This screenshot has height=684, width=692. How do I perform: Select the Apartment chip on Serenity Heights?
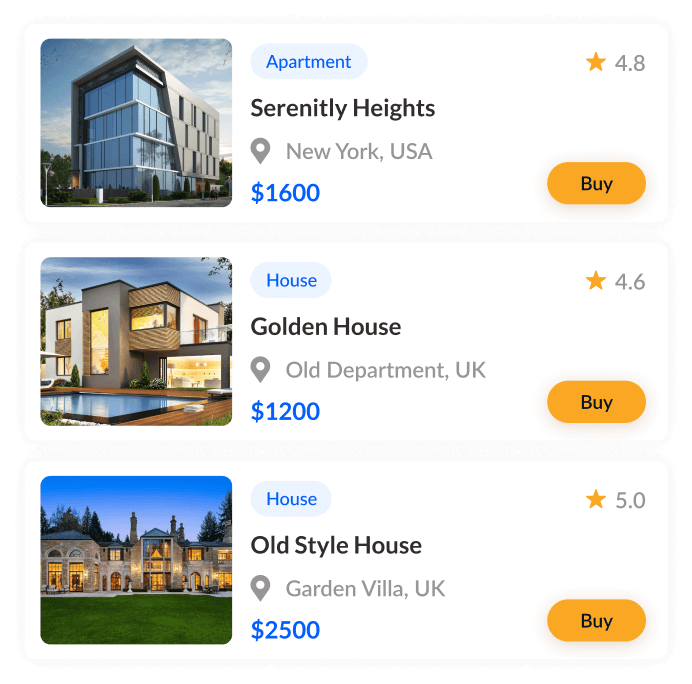point(308,62)
